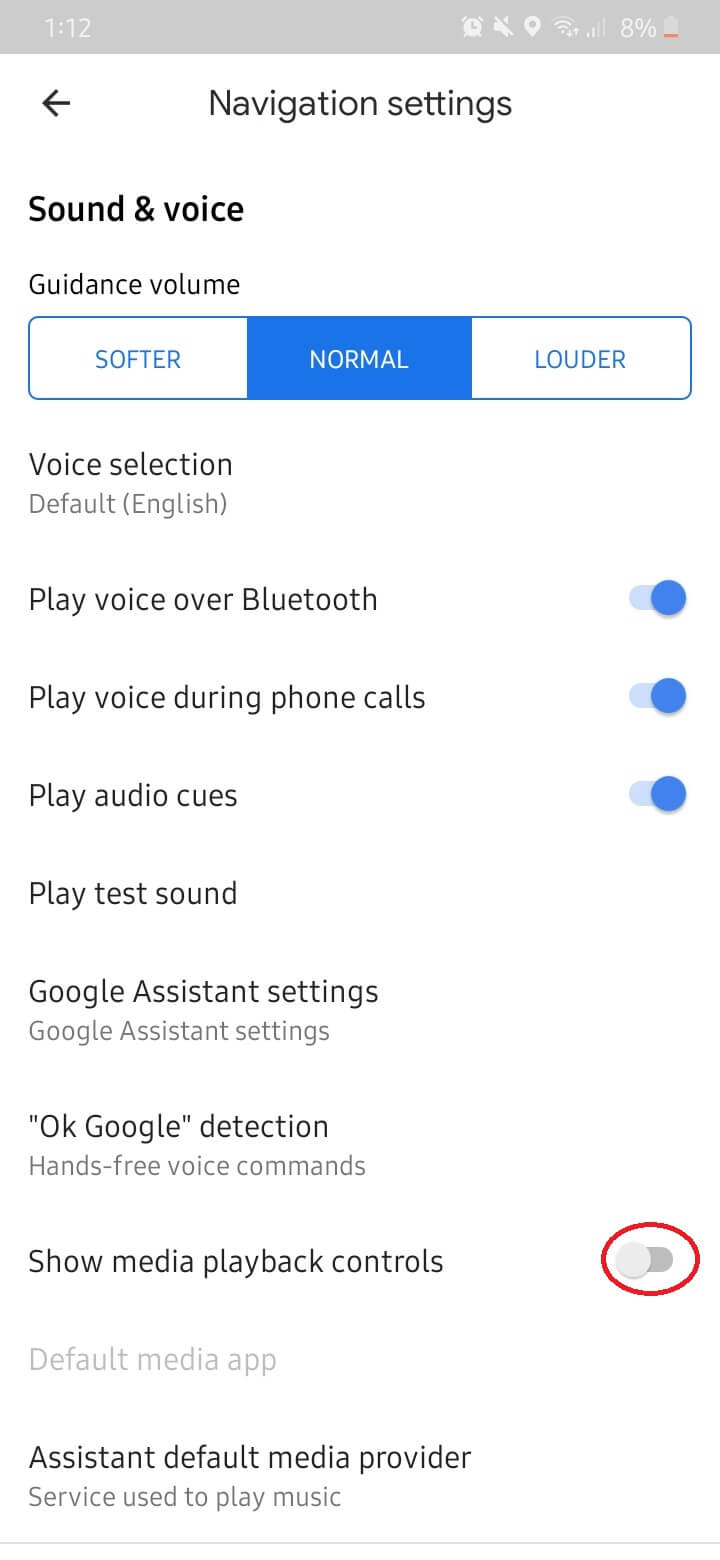The image size is (720, 1560).
Task: Turn off Play voice over Bluetooth
Action: [658, 599]
